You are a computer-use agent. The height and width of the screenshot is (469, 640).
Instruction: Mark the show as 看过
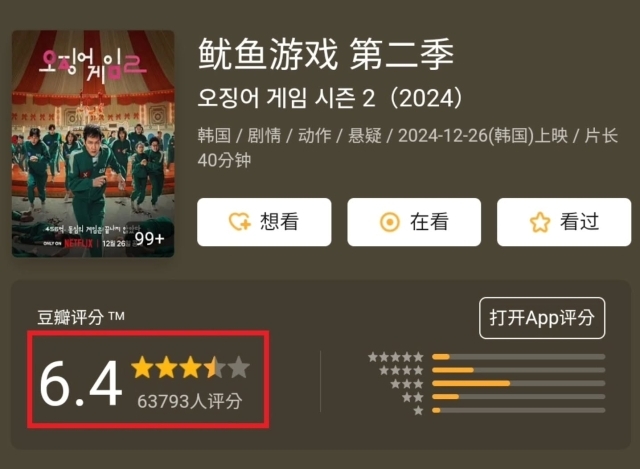(x=564, y=222)
